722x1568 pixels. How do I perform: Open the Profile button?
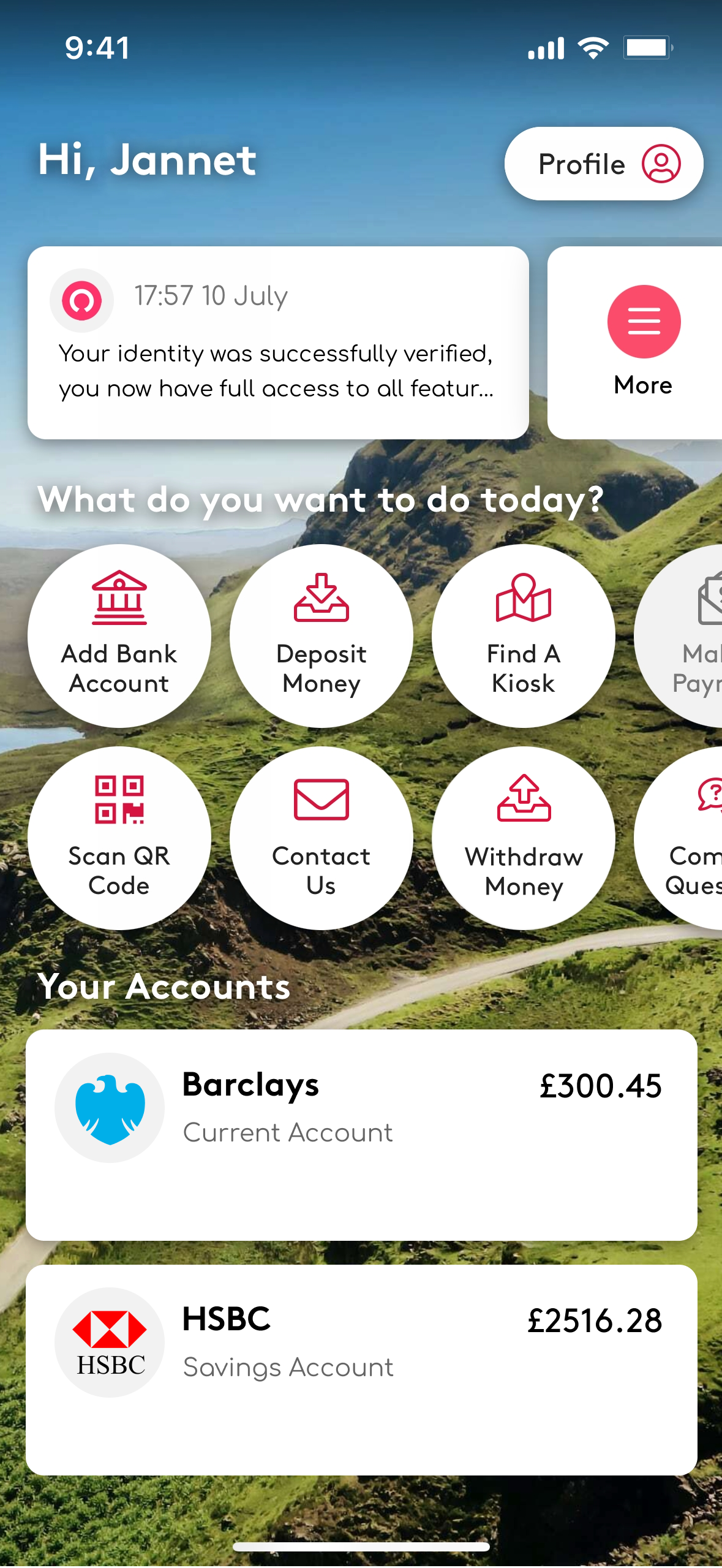[603, 164]
